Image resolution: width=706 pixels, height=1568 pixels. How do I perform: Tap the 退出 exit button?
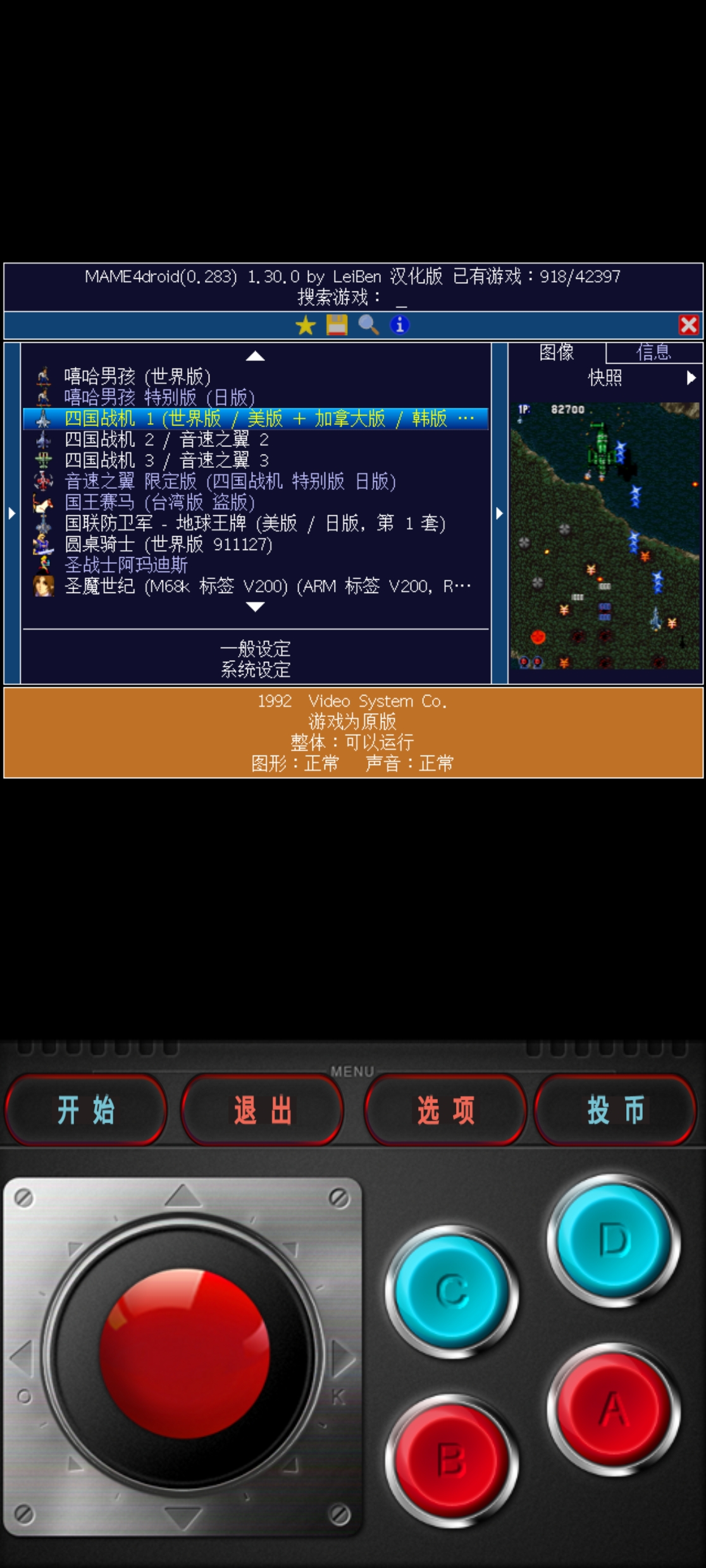263,1110
